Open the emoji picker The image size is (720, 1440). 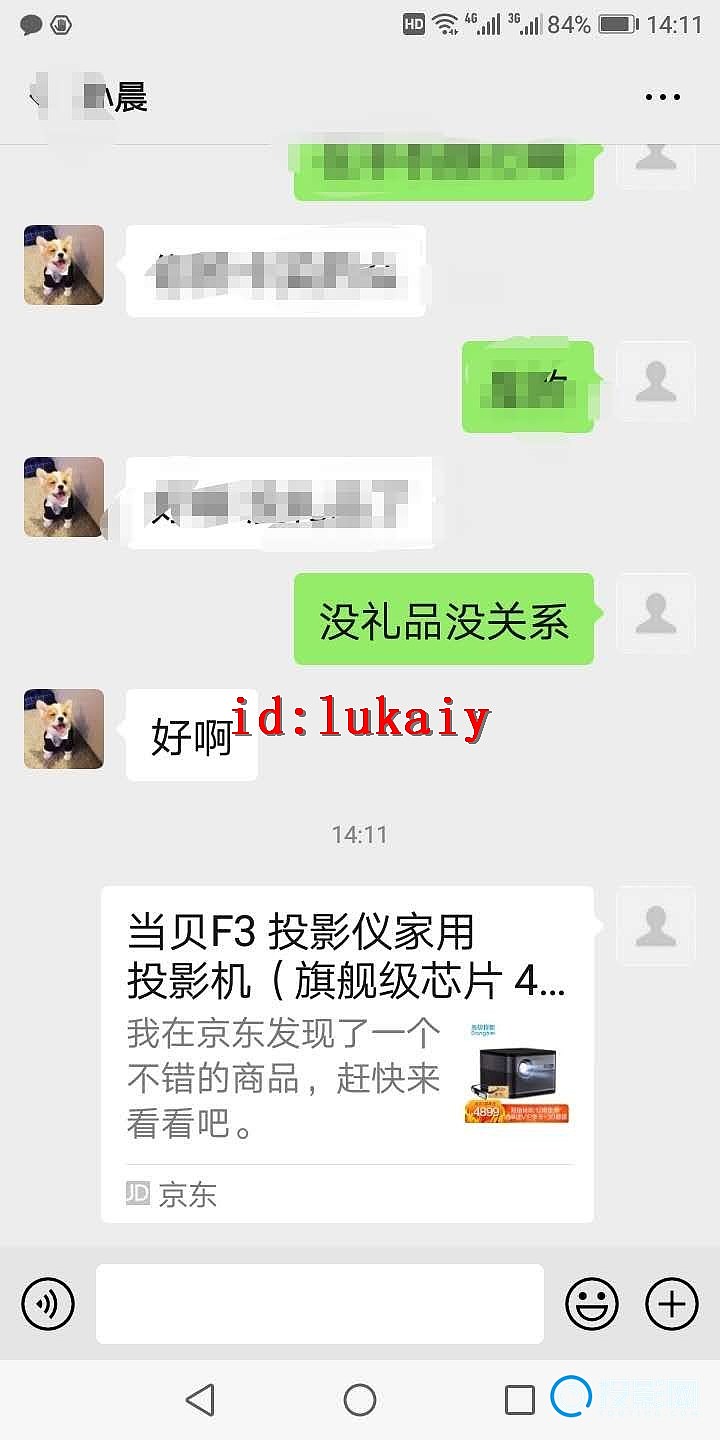click(592, 1304)
